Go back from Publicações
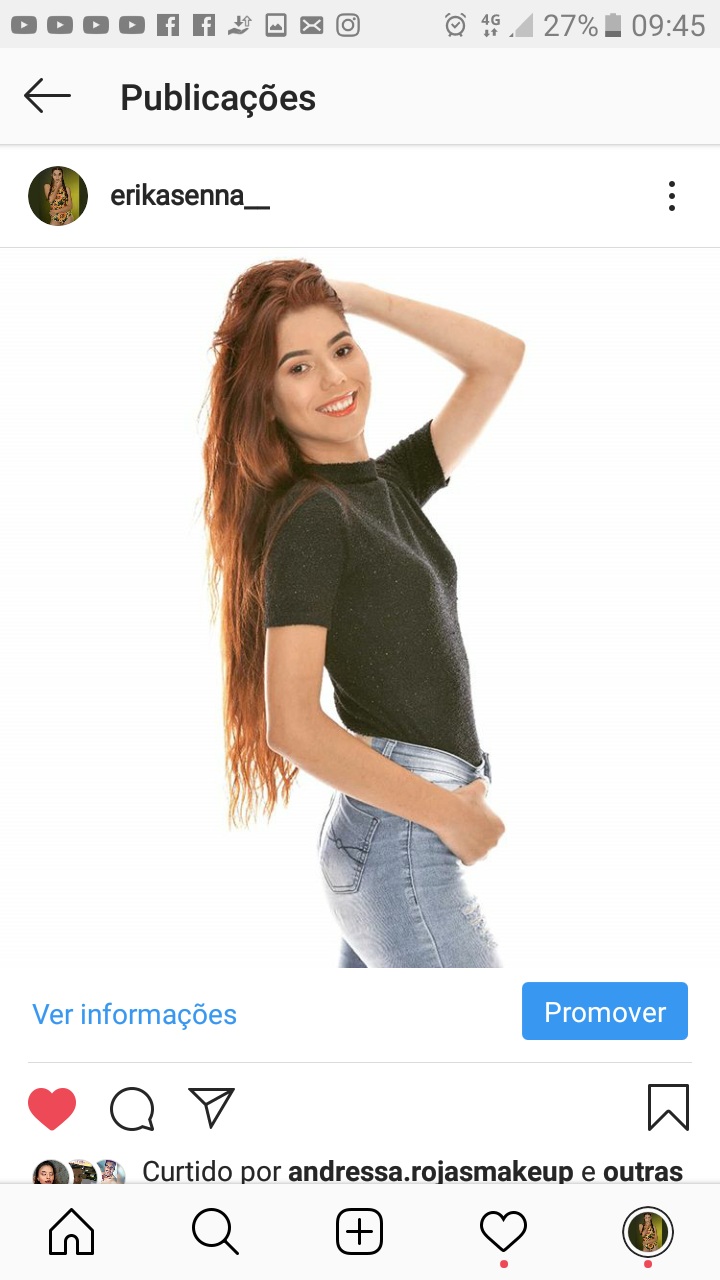 (47, 97)
